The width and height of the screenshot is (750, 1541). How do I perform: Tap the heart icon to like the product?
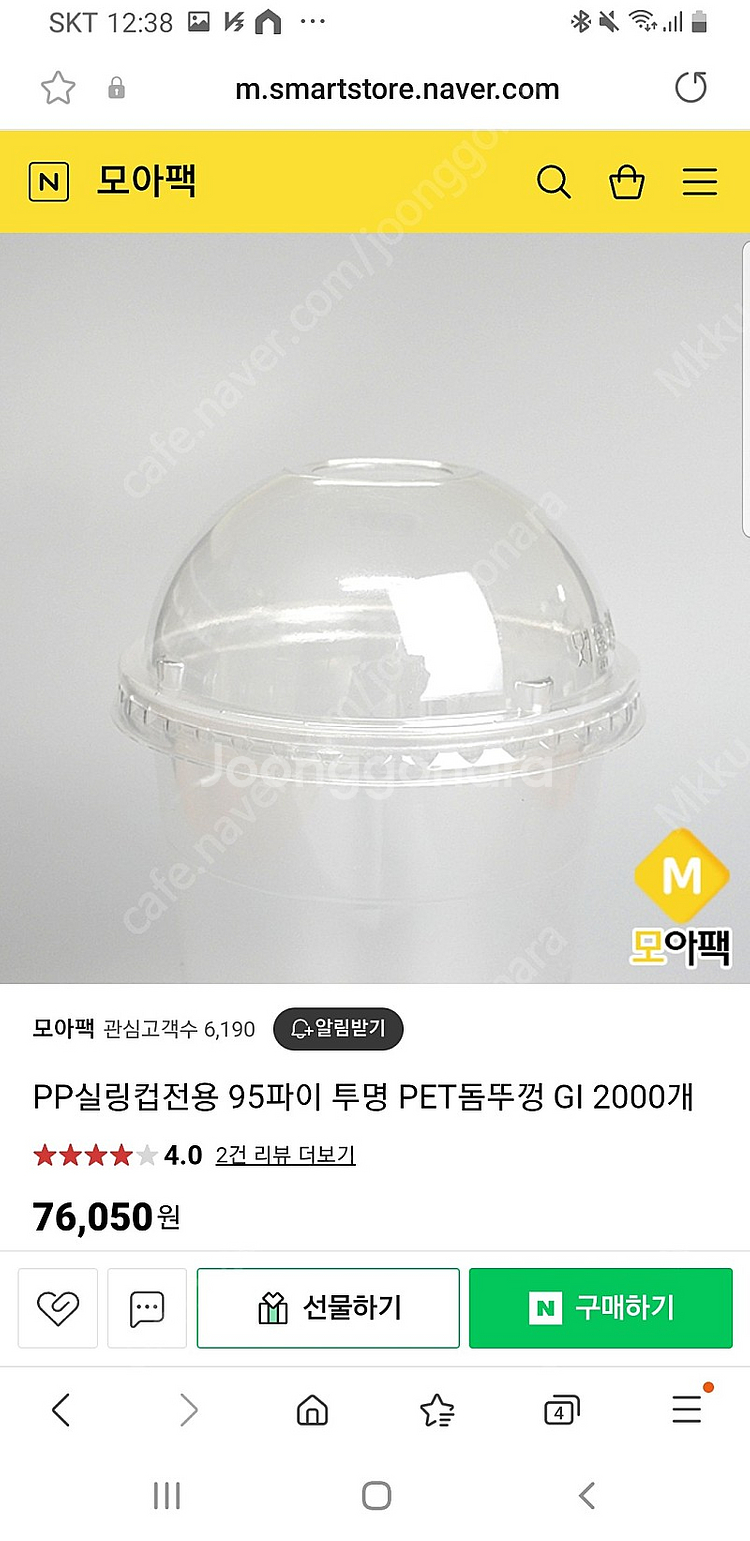57,1308
